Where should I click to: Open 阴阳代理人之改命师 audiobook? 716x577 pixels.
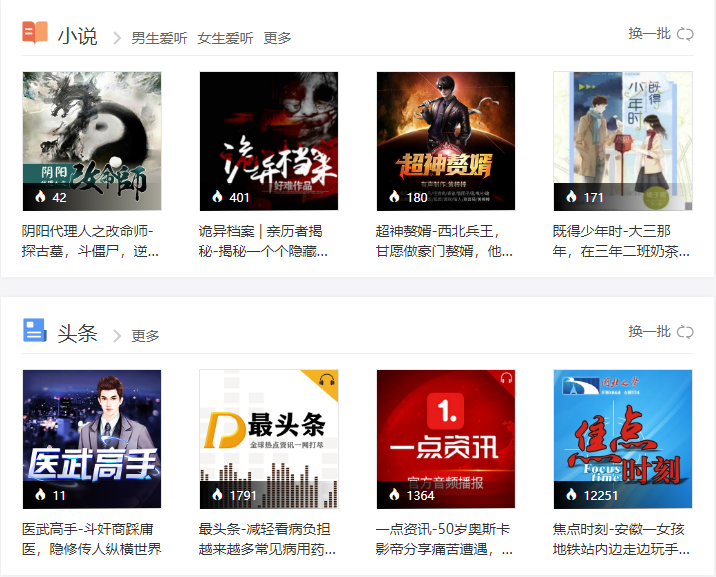point(92,141)
